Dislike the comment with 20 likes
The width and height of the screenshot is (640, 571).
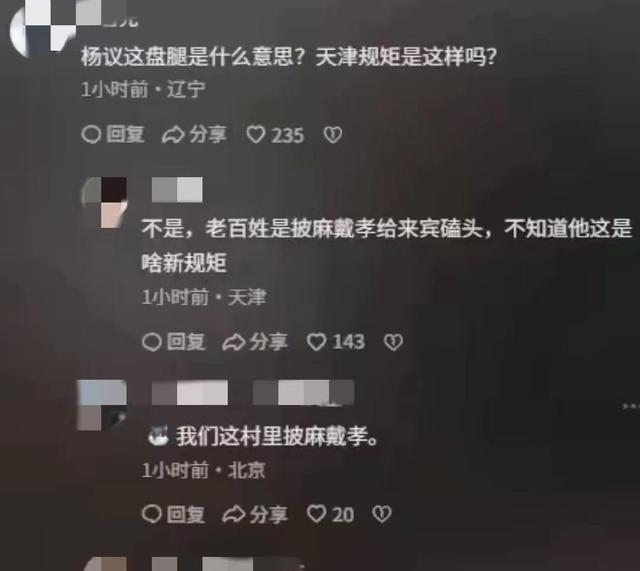[x=380, y=514]
